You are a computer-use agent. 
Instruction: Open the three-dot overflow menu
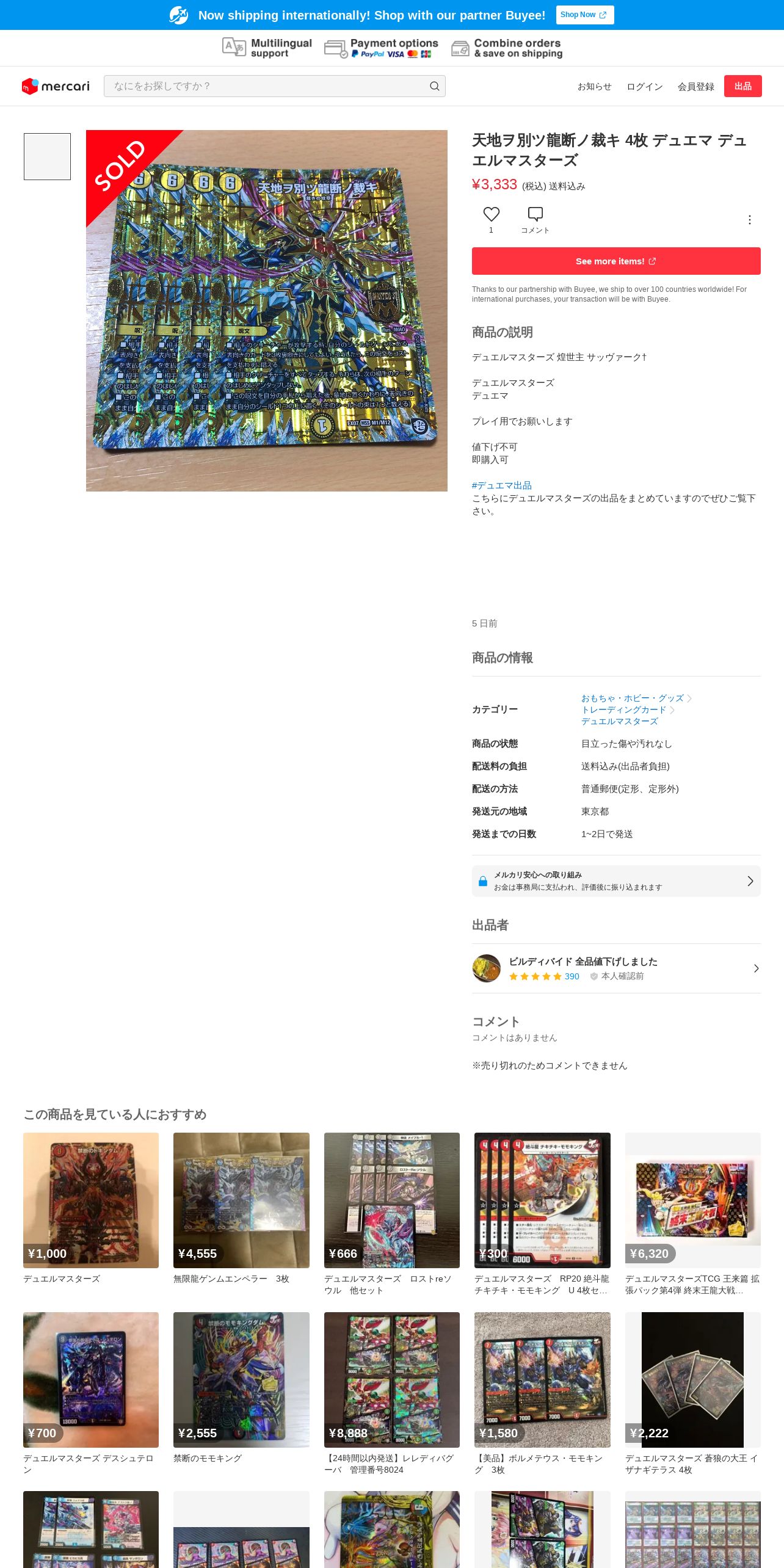[x=749, y=220]
